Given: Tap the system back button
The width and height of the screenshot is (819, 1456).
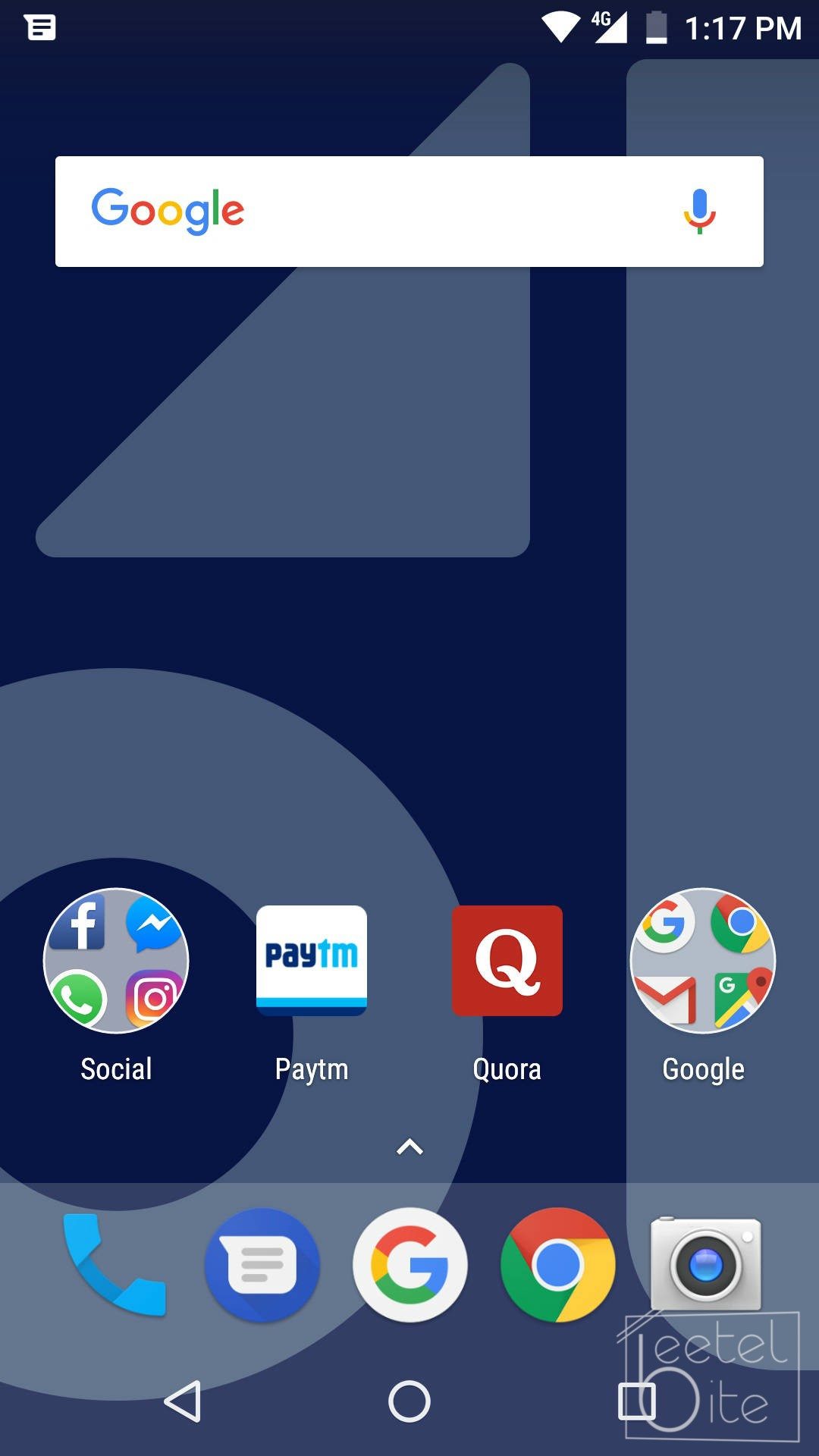Looking at the screenshot, I should (x=183, y=1401).
